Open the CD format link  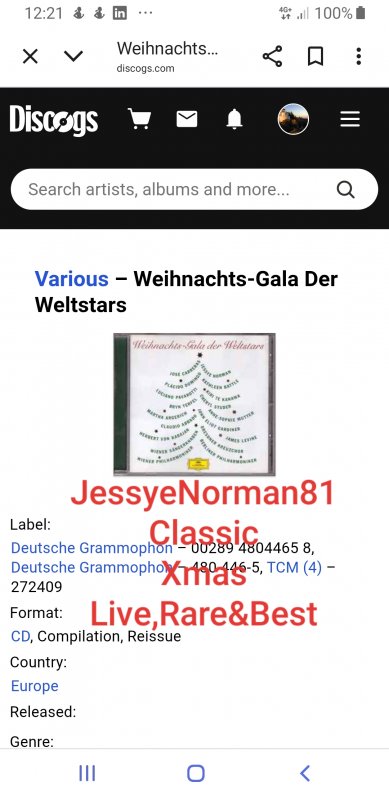point(20,636)
